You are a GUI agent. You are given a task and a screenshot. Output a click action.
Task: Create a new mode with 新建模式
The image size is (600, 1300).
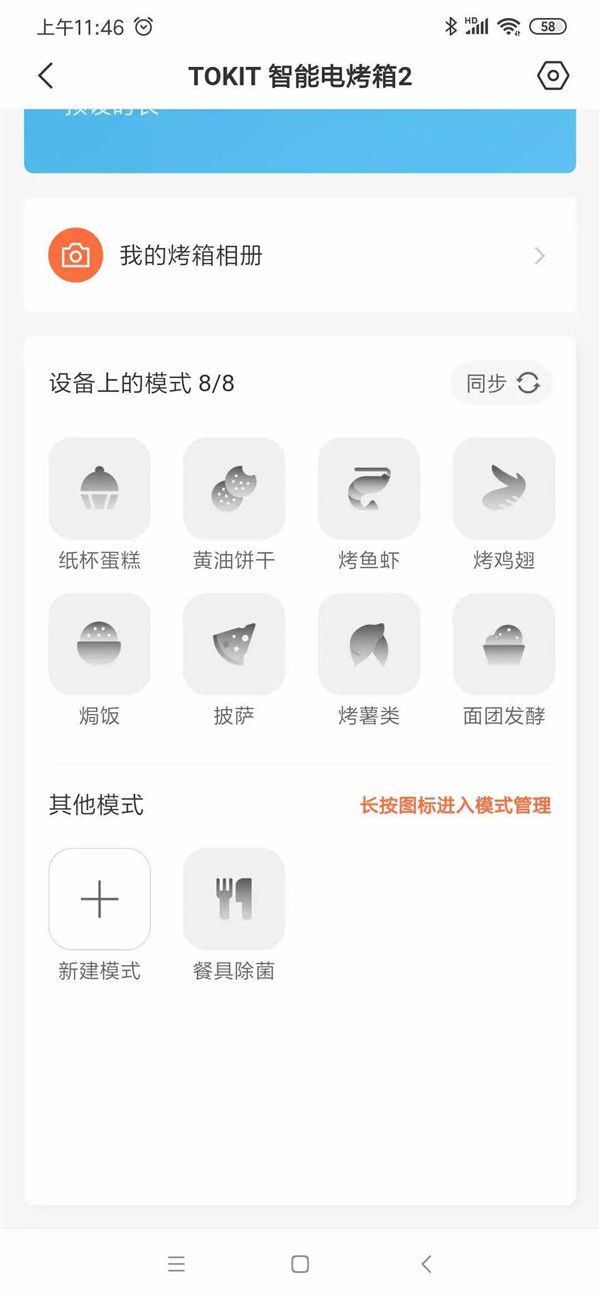(x=99, y=899)
